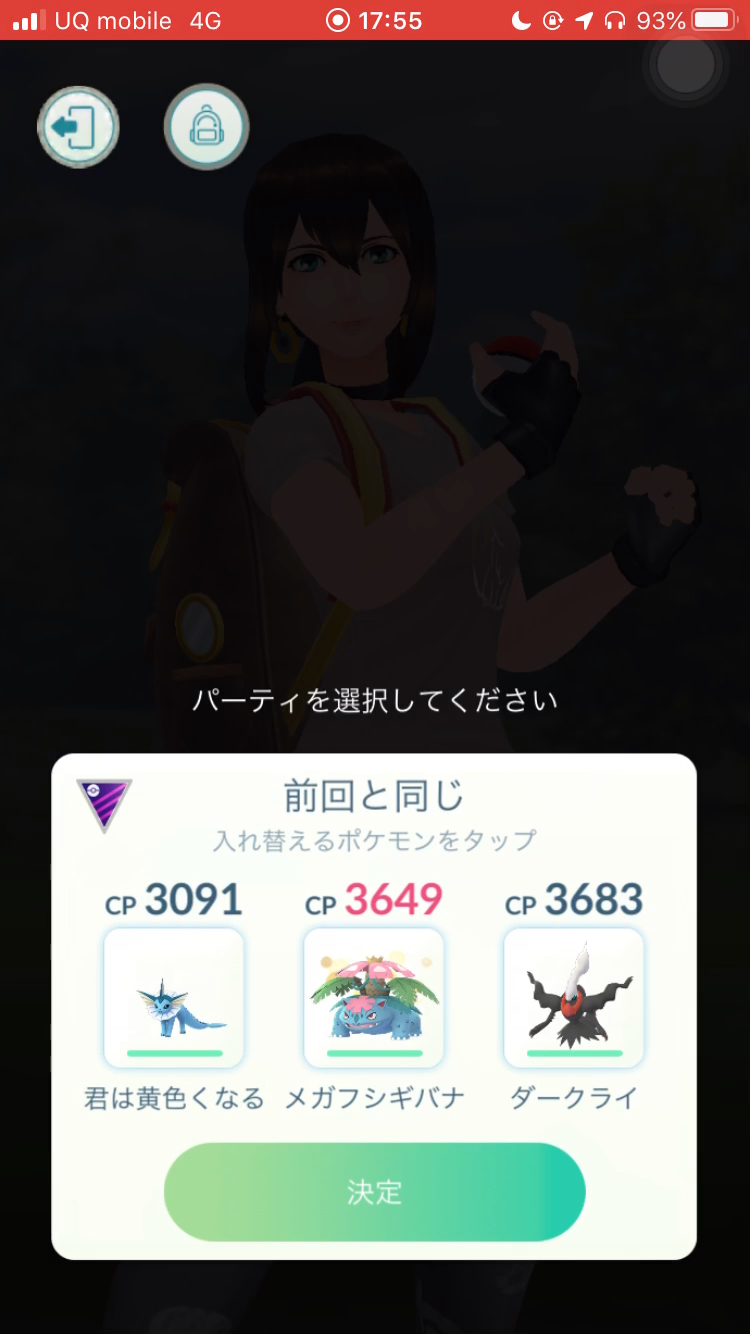
Task: Confirm the party with the 決定 button
Action: point(374,1192)
